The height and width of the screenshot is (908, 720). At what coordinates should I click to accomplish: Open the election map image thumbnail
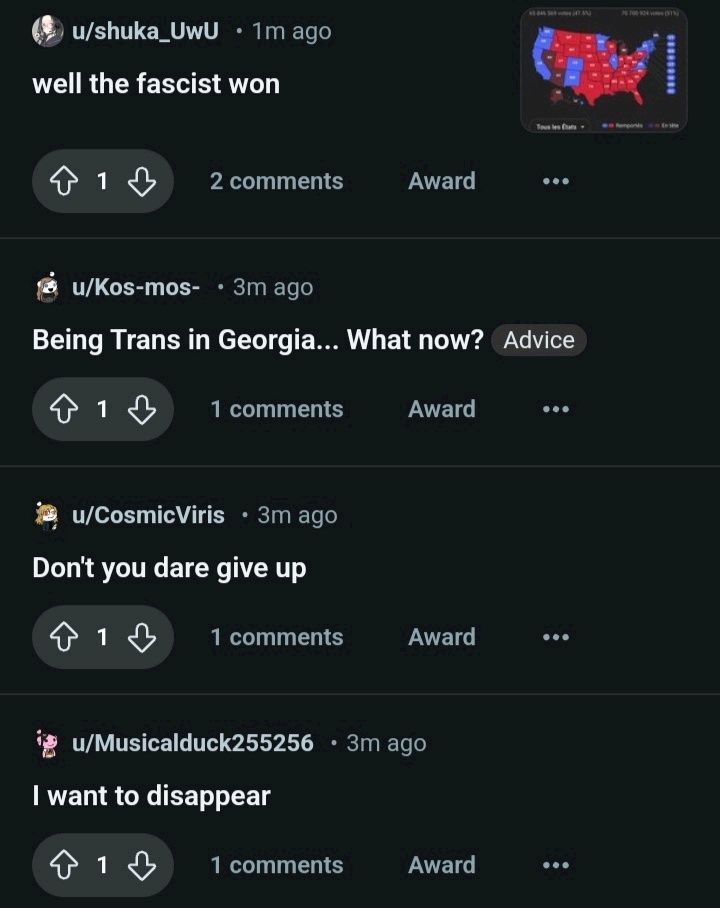[603, 71]
